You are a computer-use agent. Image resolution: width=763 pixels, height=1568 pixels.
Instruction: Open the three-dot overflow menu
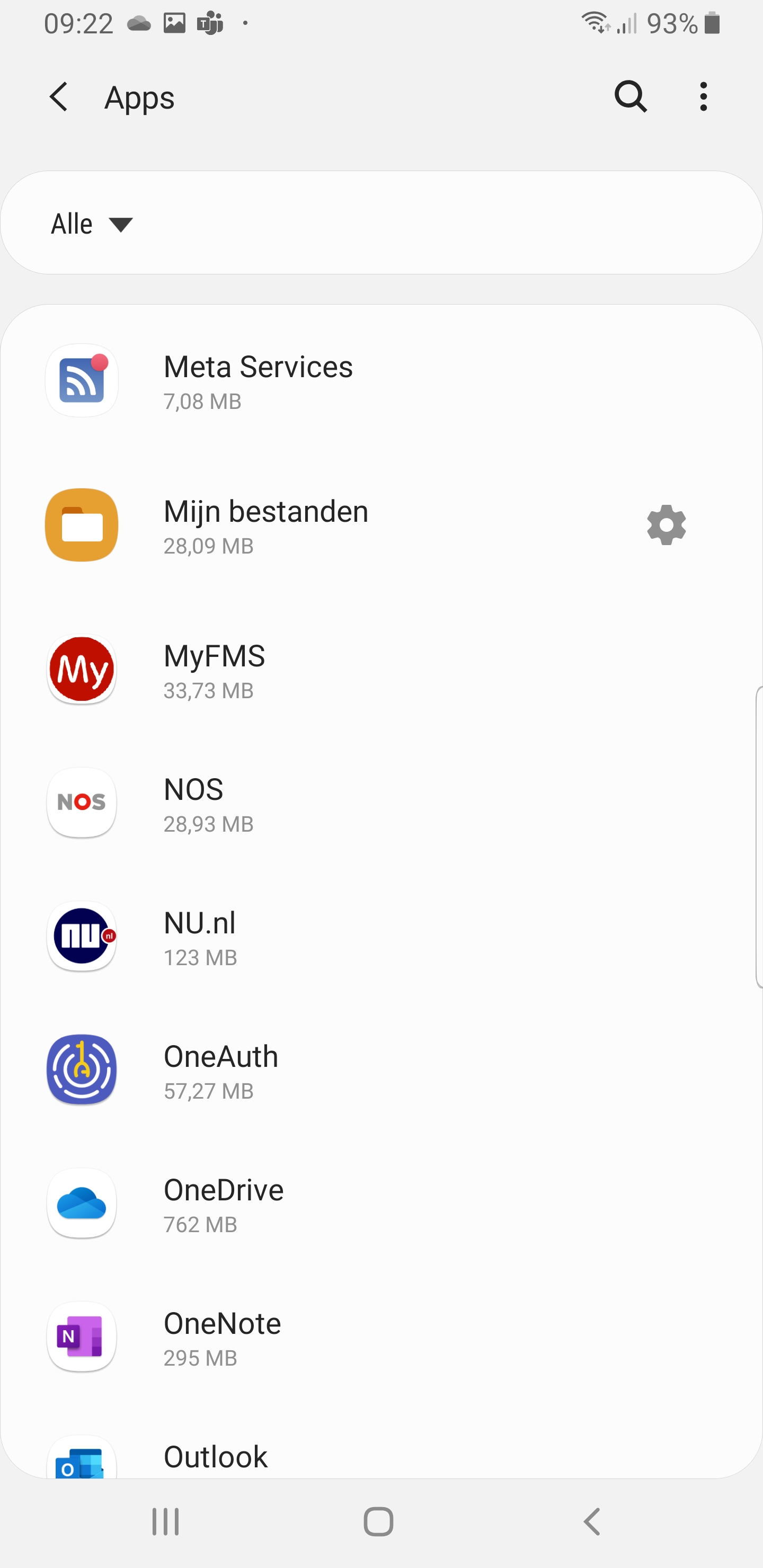pos(703,96)
